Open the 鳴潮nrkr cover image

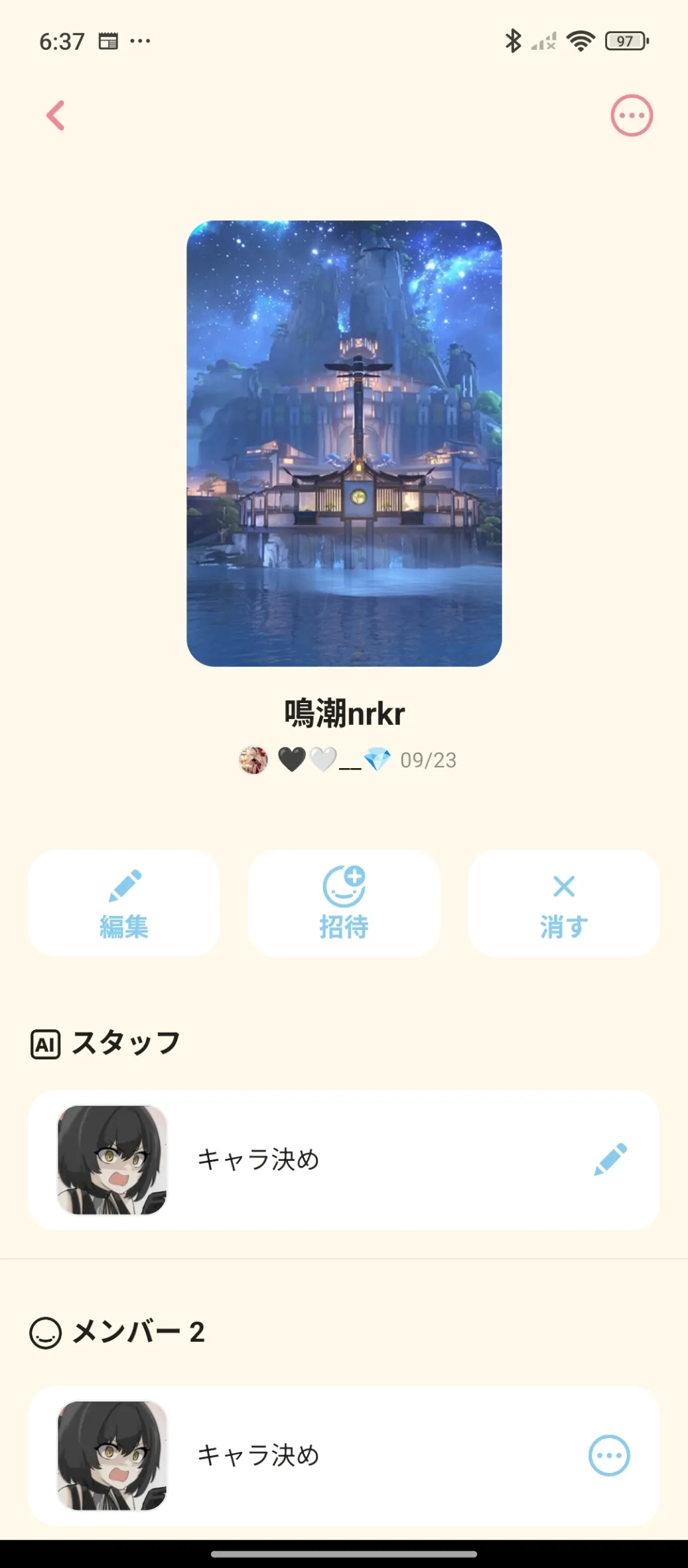(344, 443)
